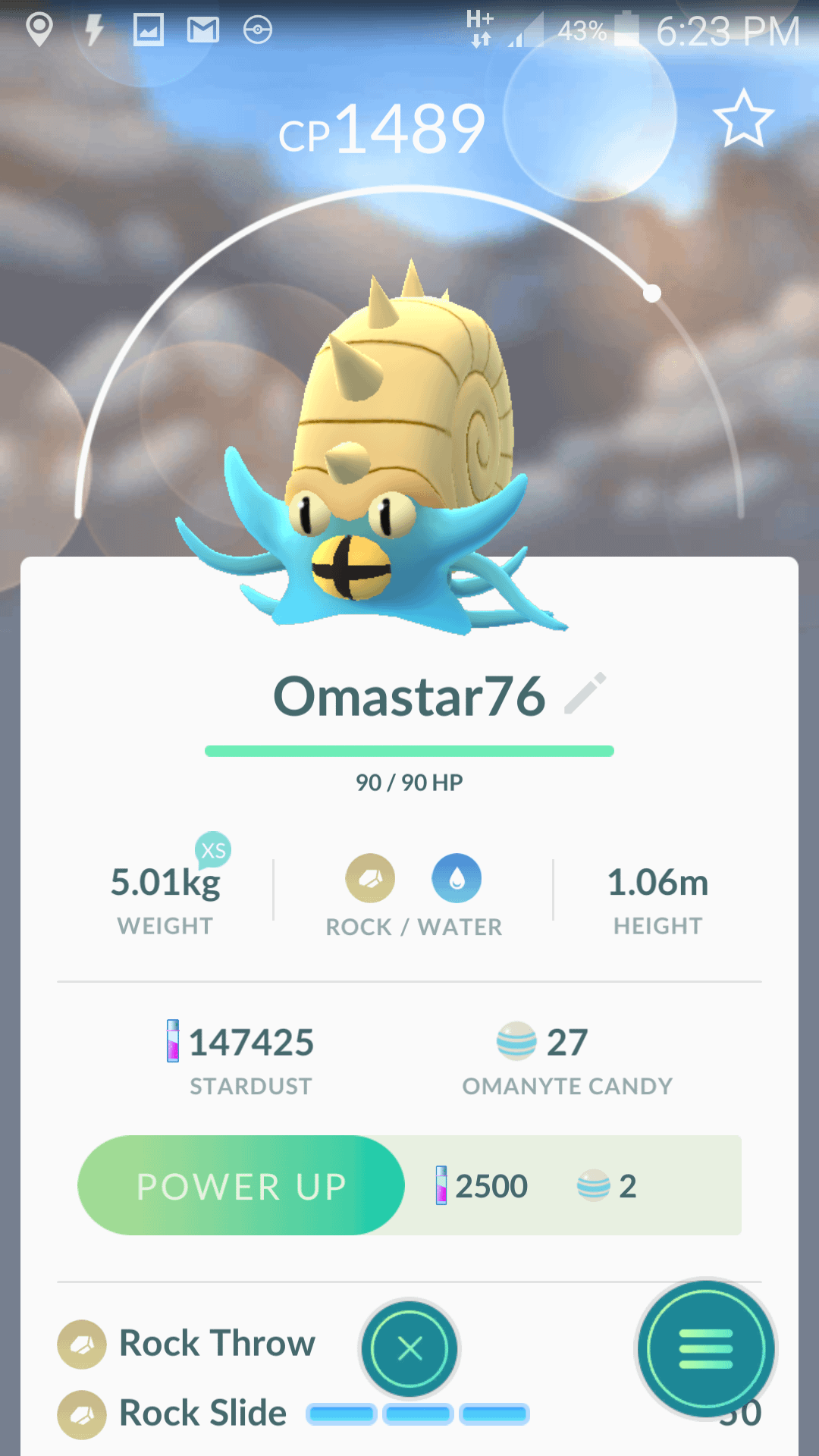Screen dimensions: 819x1456
Task: Tap the Stardust vial icon
Action: (x=174, y=1040)
